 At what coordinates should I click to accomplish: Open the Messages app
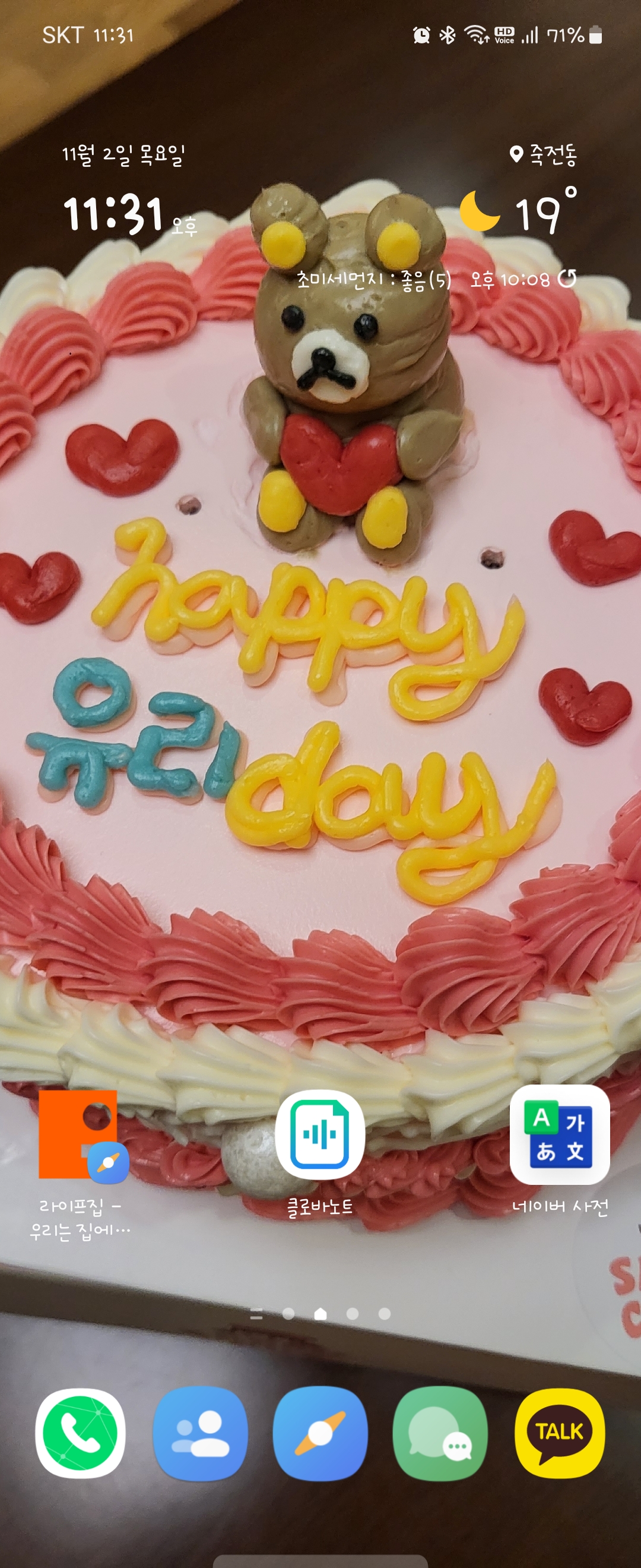click(440, 1433)
